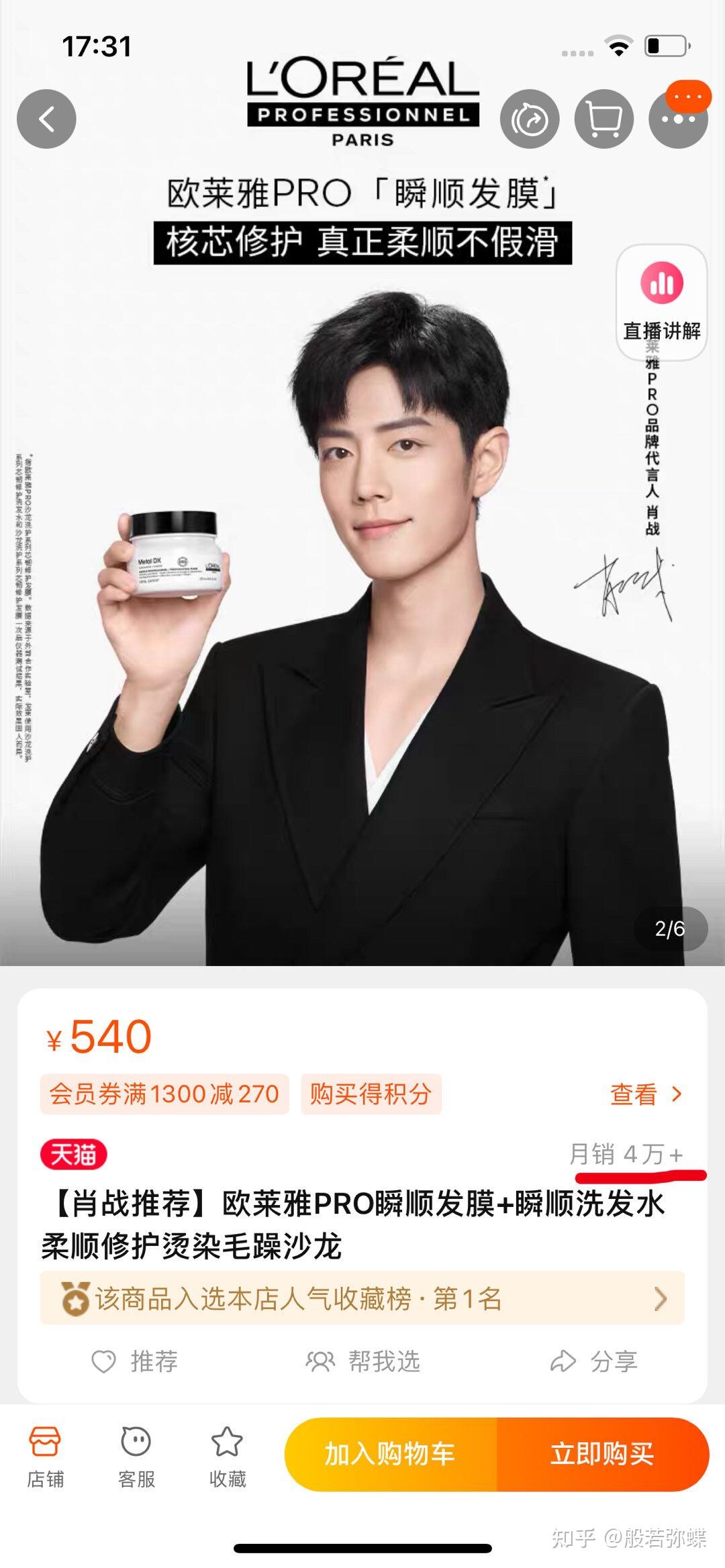Open the 会员券满1300减270 coupon chip
Viewport: 725px width, 1568px height.
(164, 1094)
